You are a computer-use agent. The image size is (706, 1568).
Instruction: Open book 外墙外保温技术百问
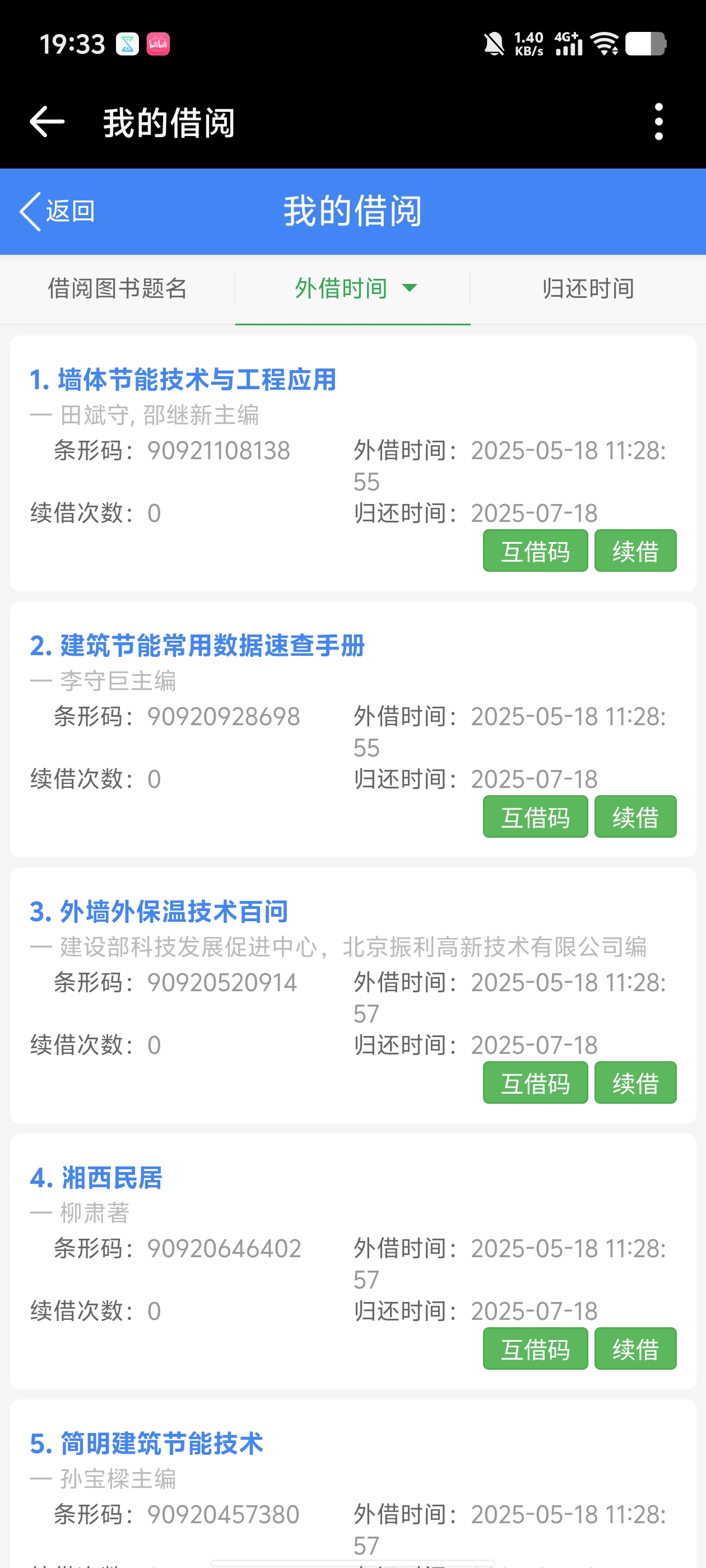(159, 912)
